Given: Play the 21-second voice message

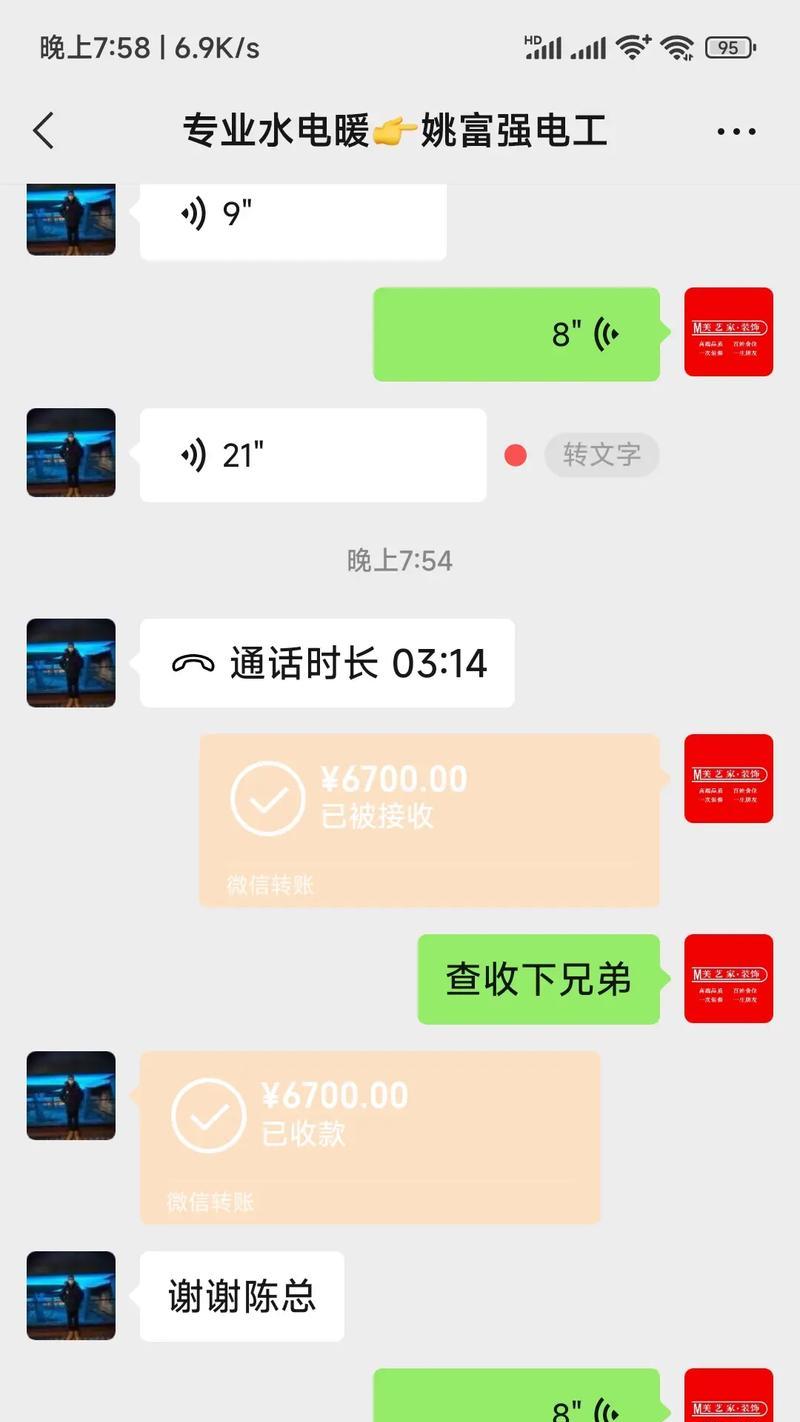Looking at the screenshot, I should (312, 456).
